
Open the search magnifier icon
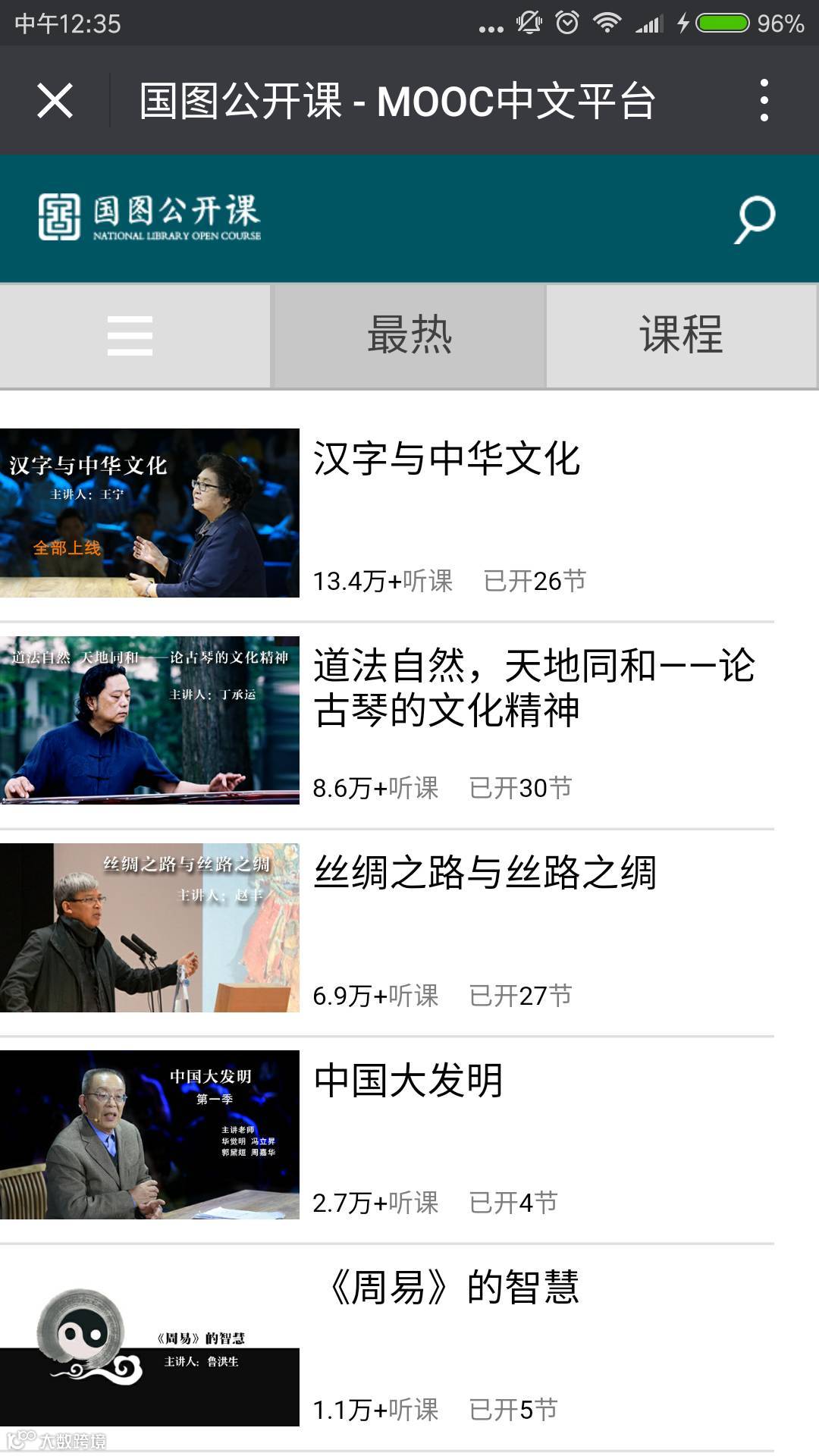[x=755, y=219]
